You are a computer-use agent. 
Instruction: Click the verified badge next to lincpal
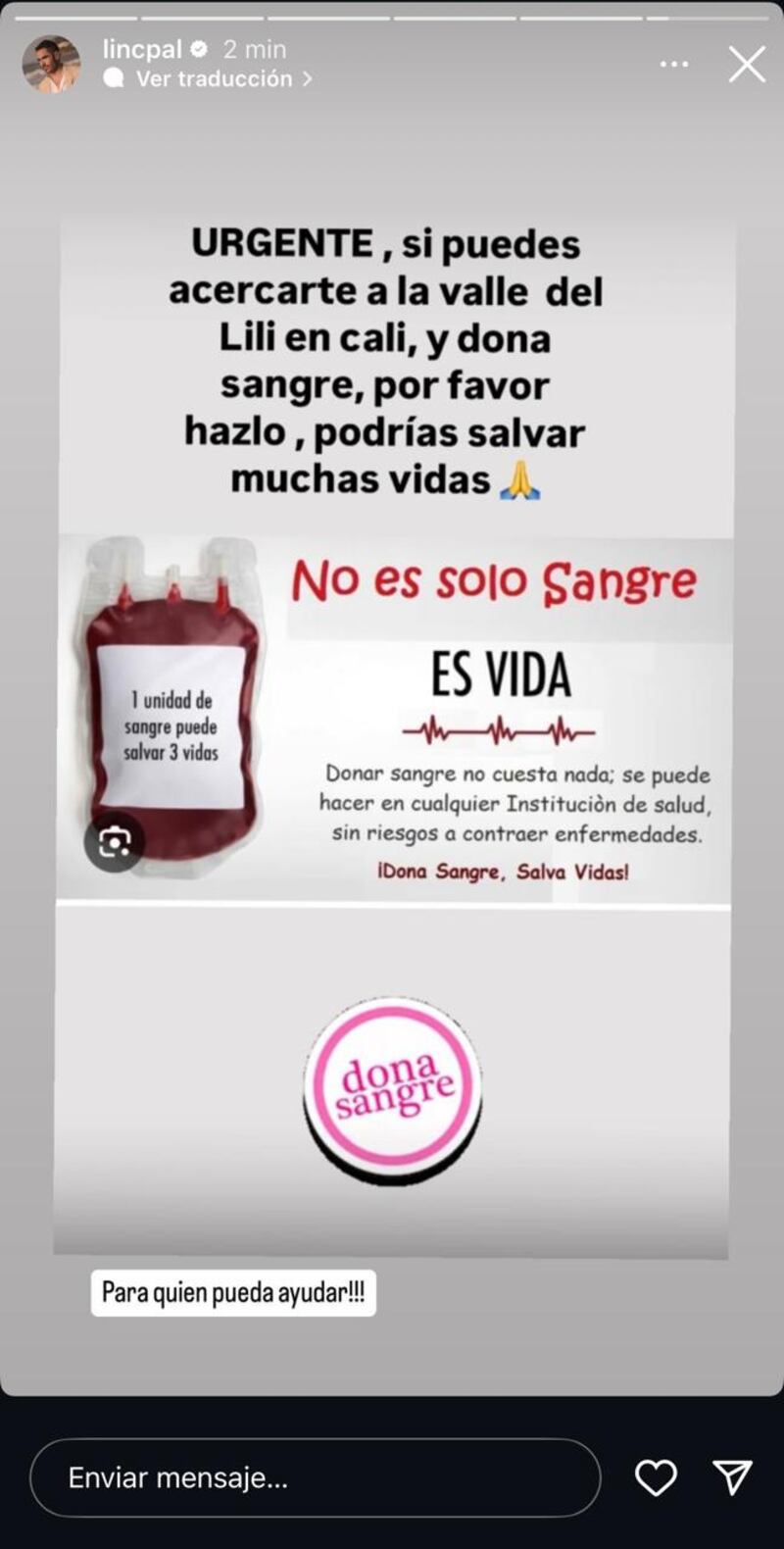pyautogui.click(x=201, y=48)
